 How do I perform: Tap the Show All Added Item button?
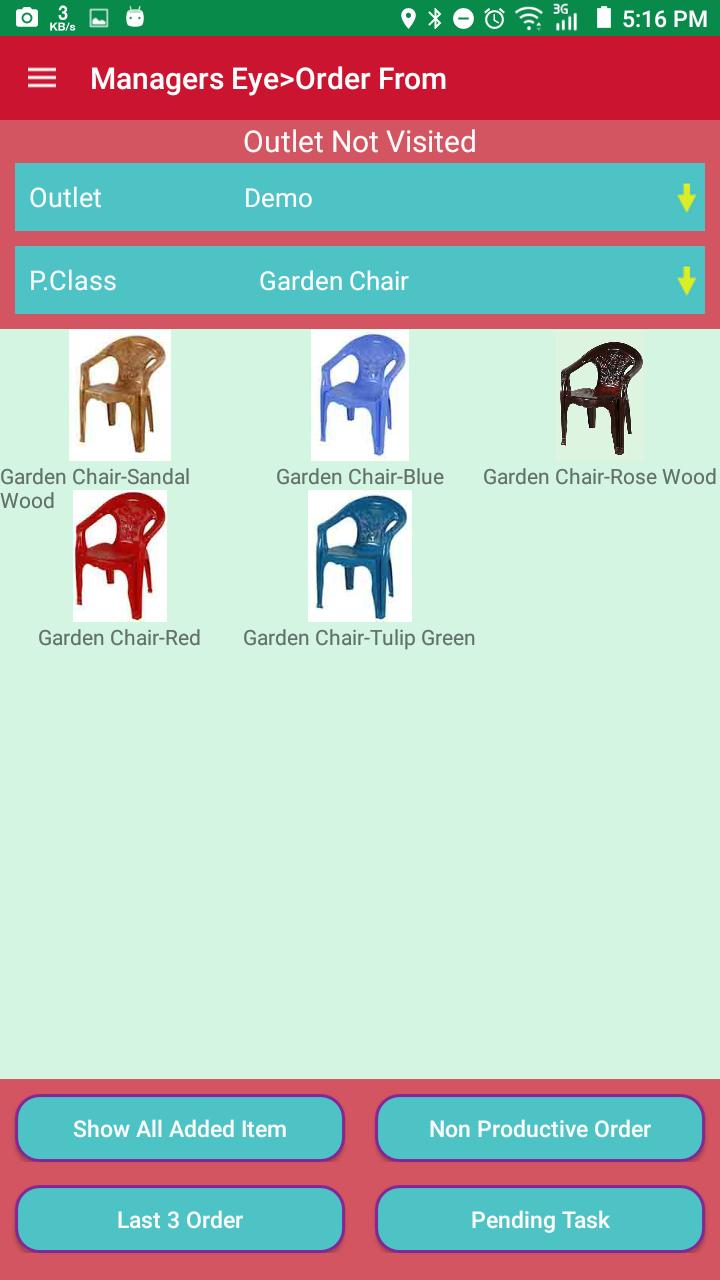click(x=180, y=1129)
